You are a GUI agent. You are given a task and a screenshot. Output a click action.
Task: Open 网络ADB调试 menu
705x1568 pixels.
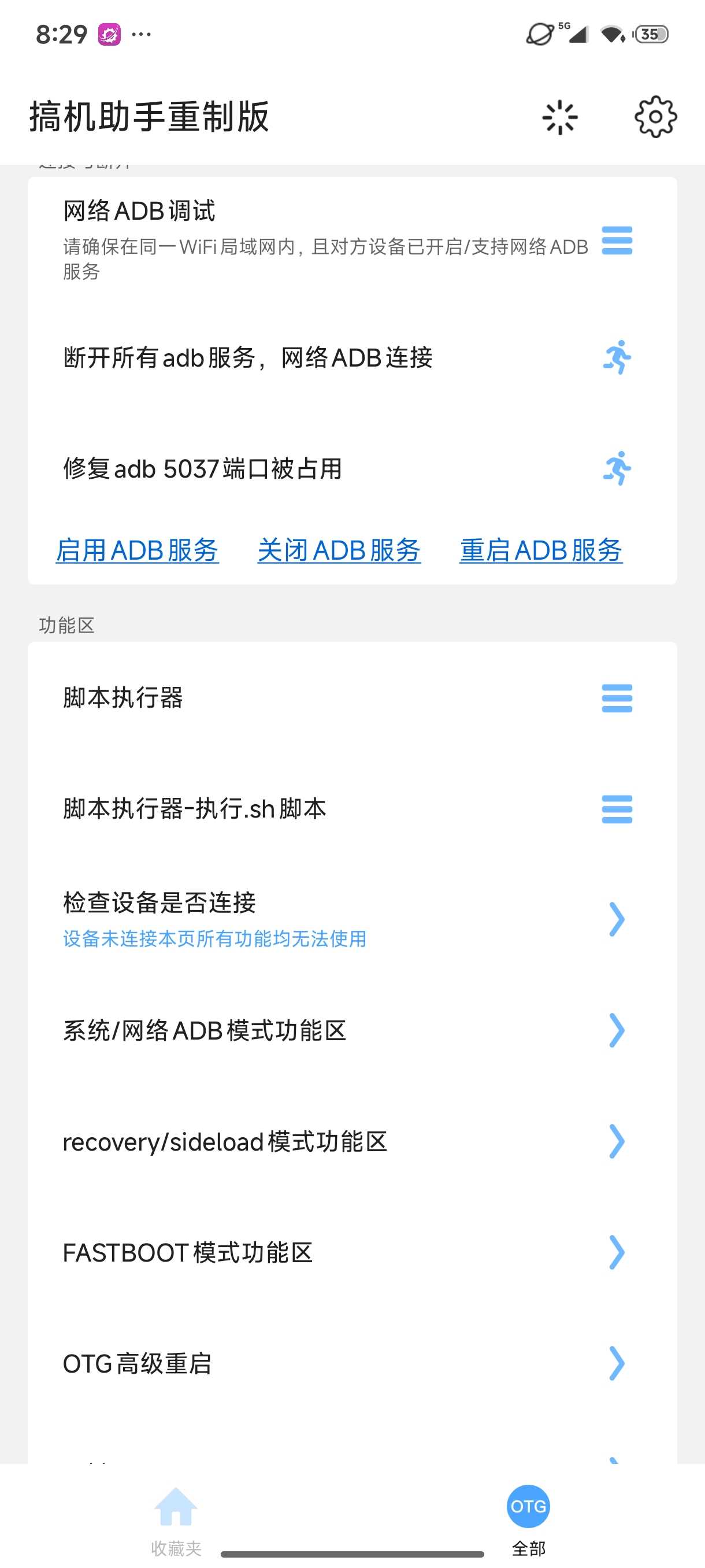tap(616, 241)
